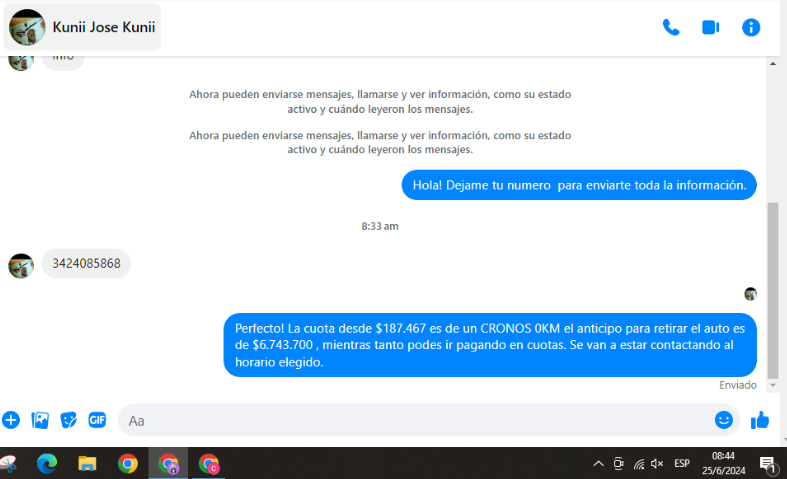
Task: Open more actions plus icon
Action: pos(11,420)
